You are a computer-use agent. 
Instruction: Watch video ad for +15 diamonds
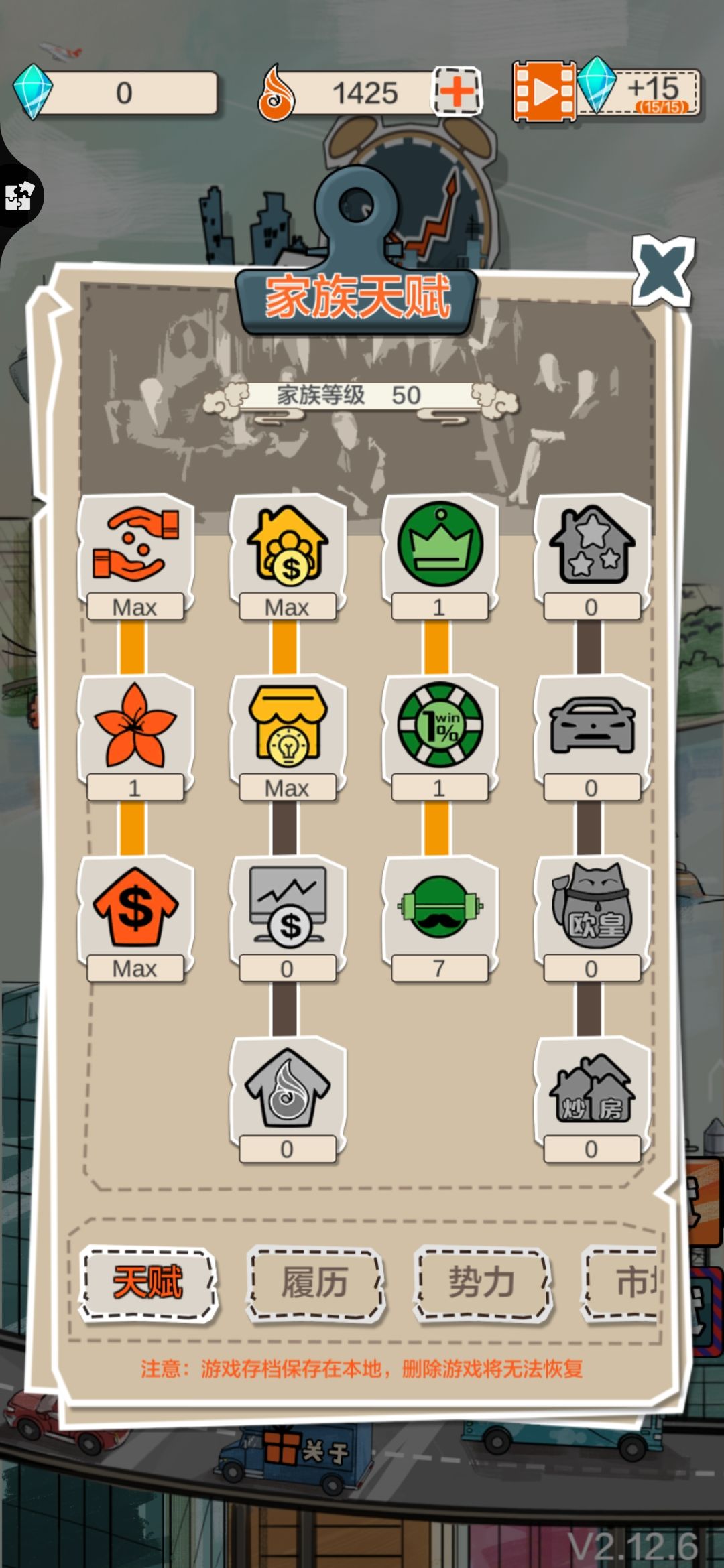pyautogui.click(x=542, y=90)
